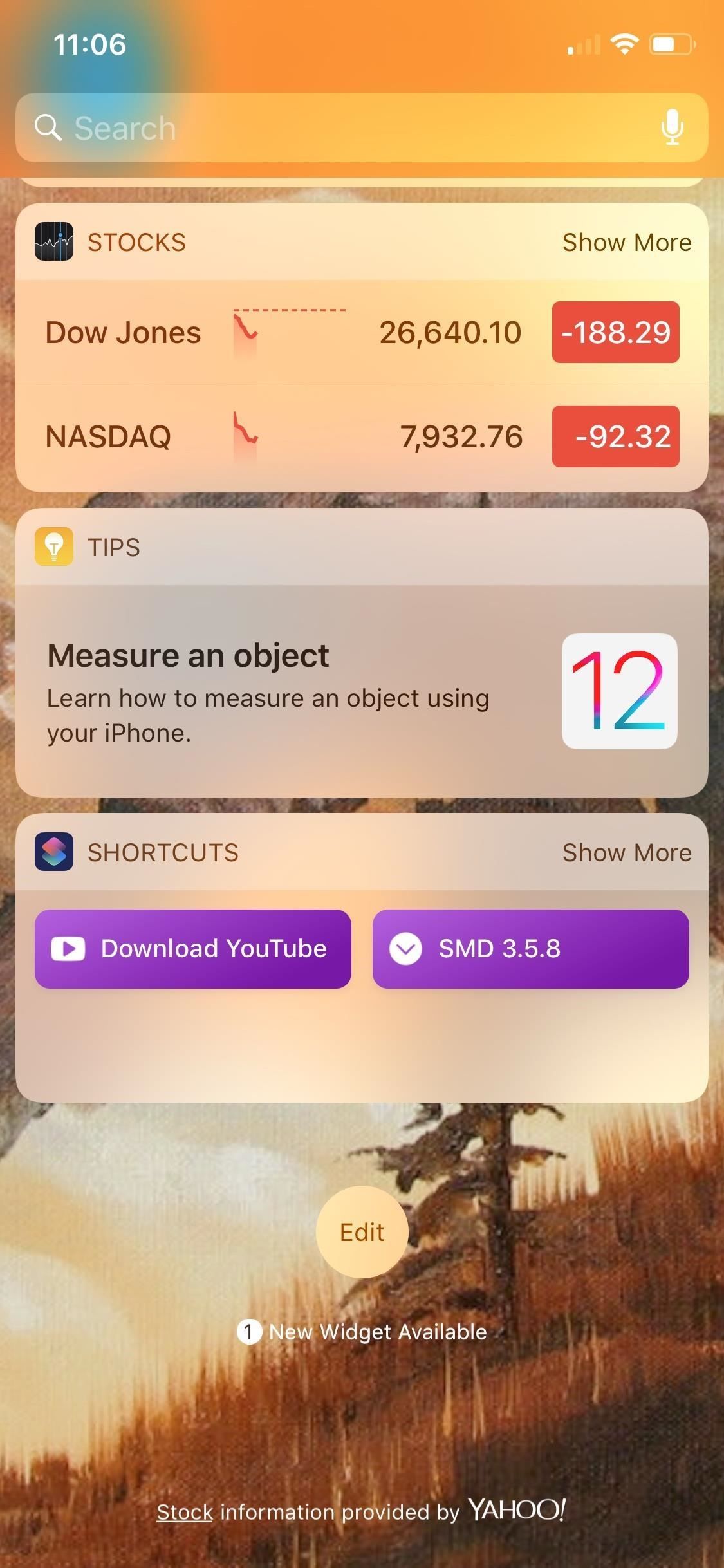The width and height of the screenshot is (724, 1568).
Task: Tap the New Widget Available notice
Action: [x=362, y=1332]
